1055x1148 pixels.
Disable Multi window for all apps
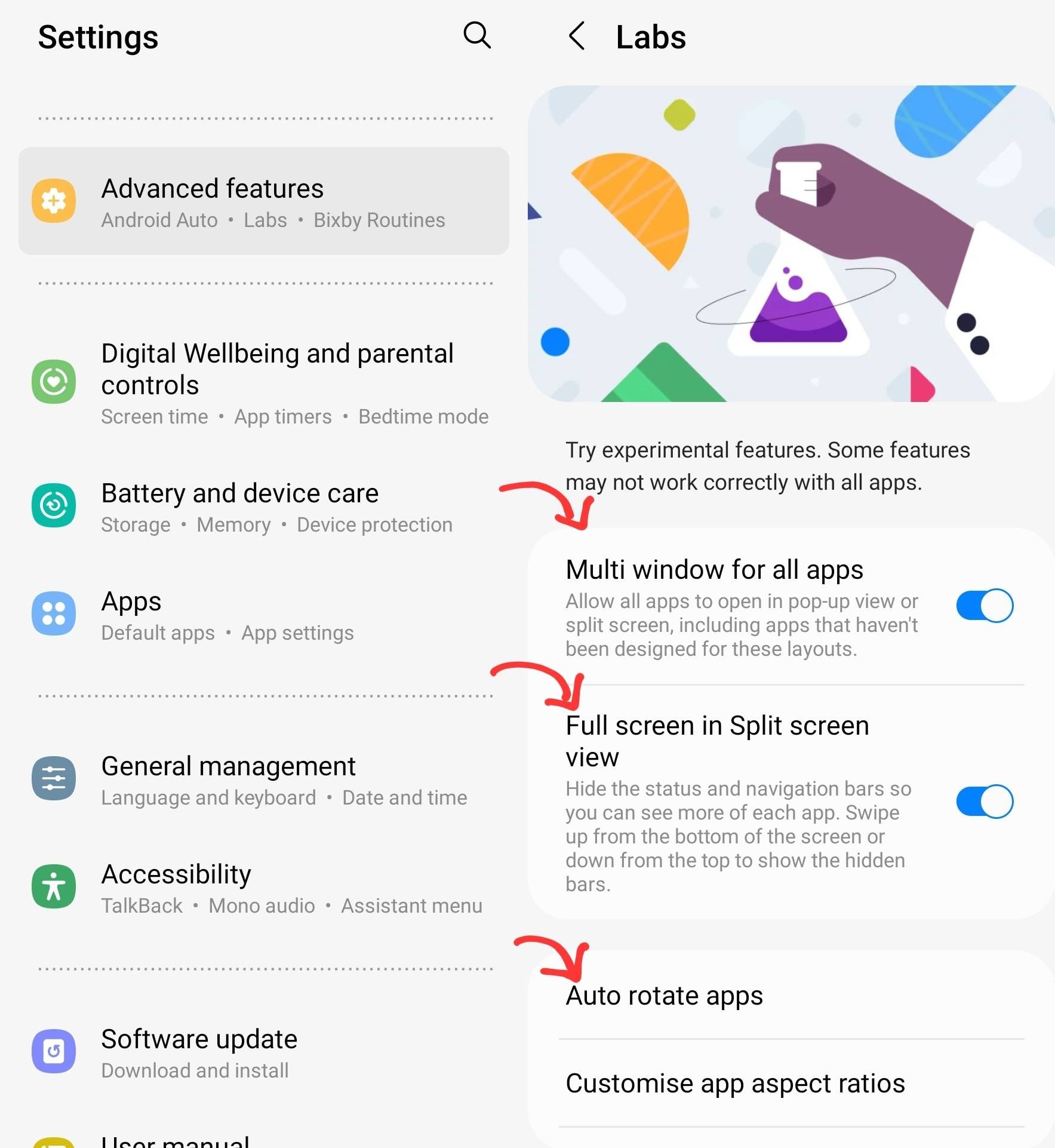coord(984,605)
